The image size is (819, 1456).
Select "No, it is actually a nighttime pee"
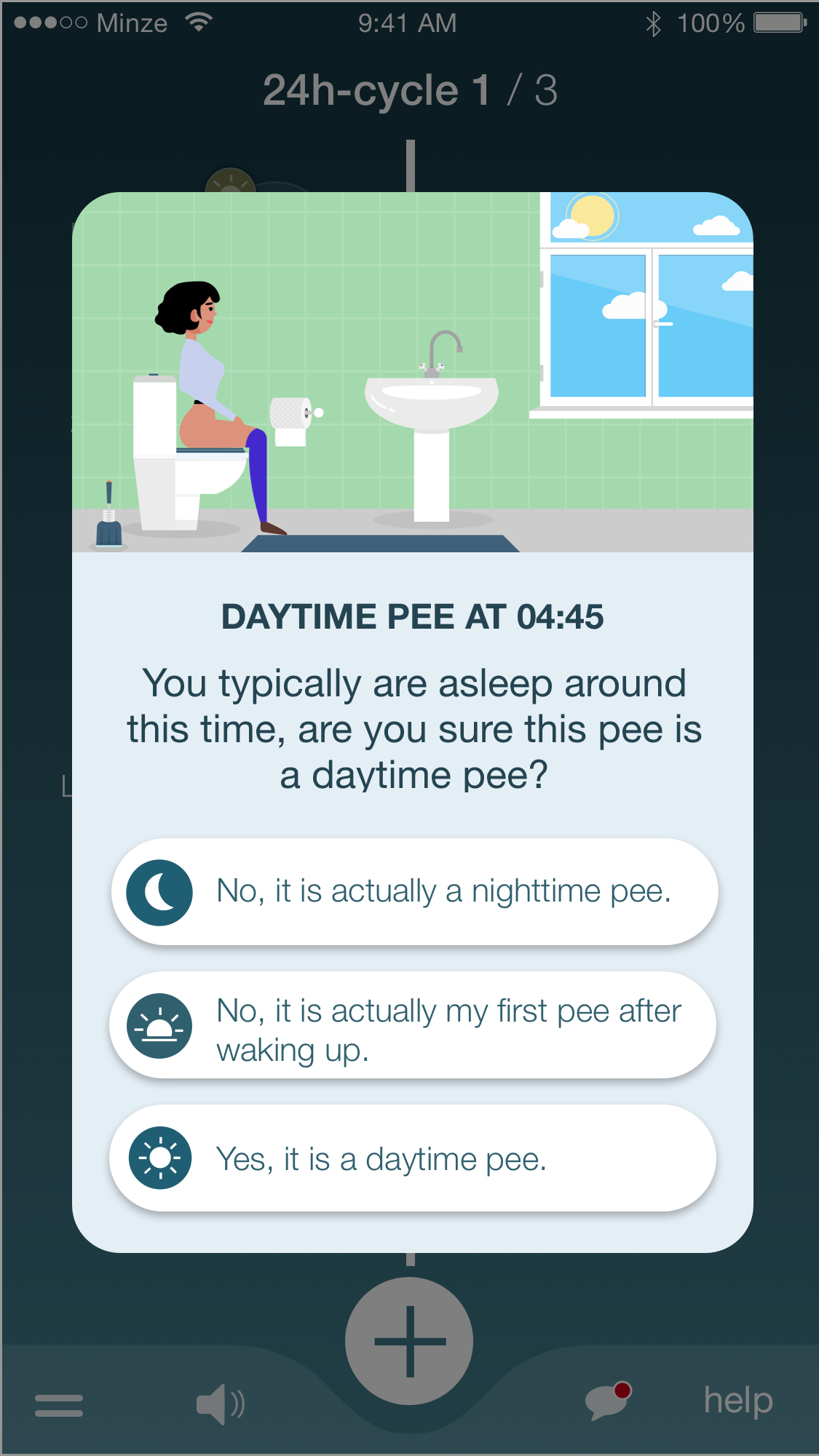pyautogui.click(x=414, y=891)
